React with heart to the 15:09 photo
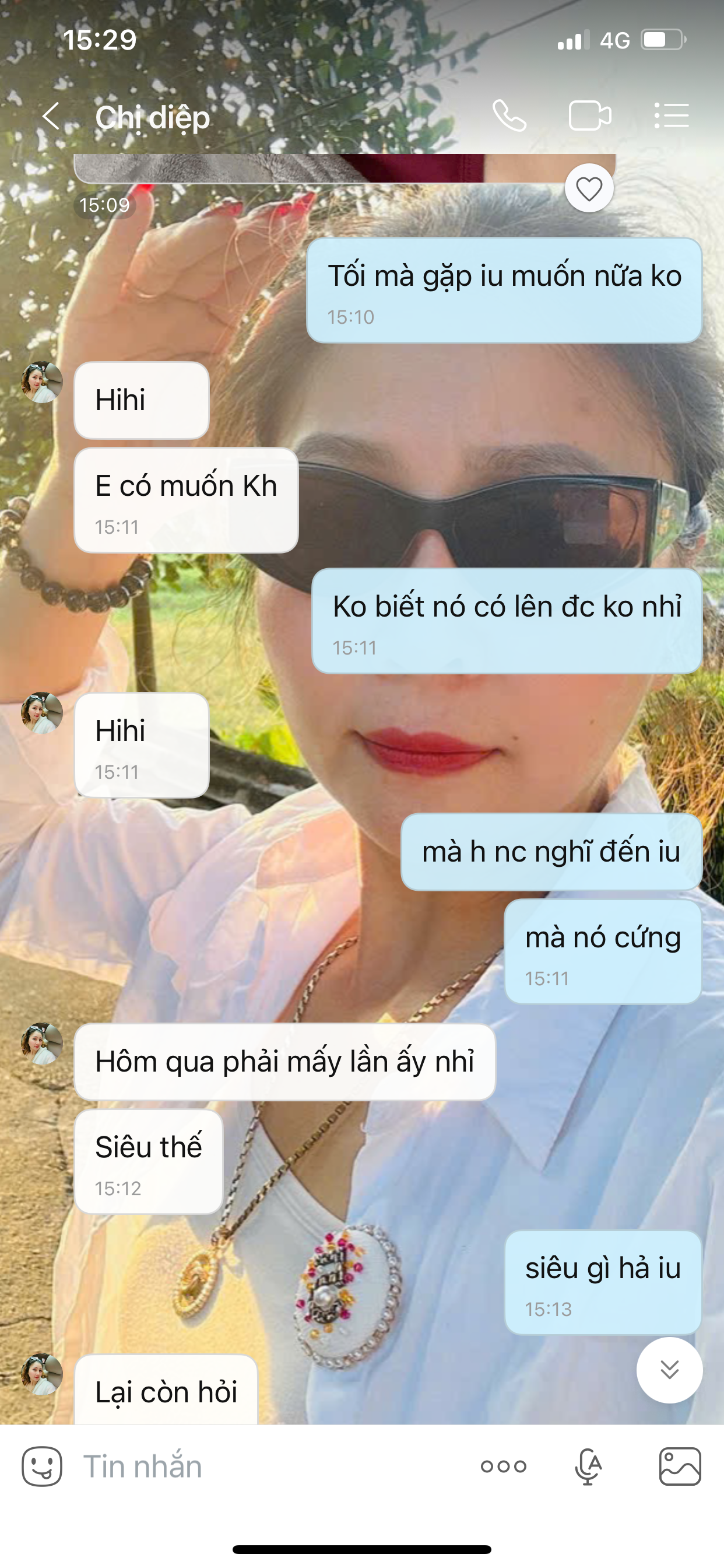The image size is (724, 1568). coord(589,188)
